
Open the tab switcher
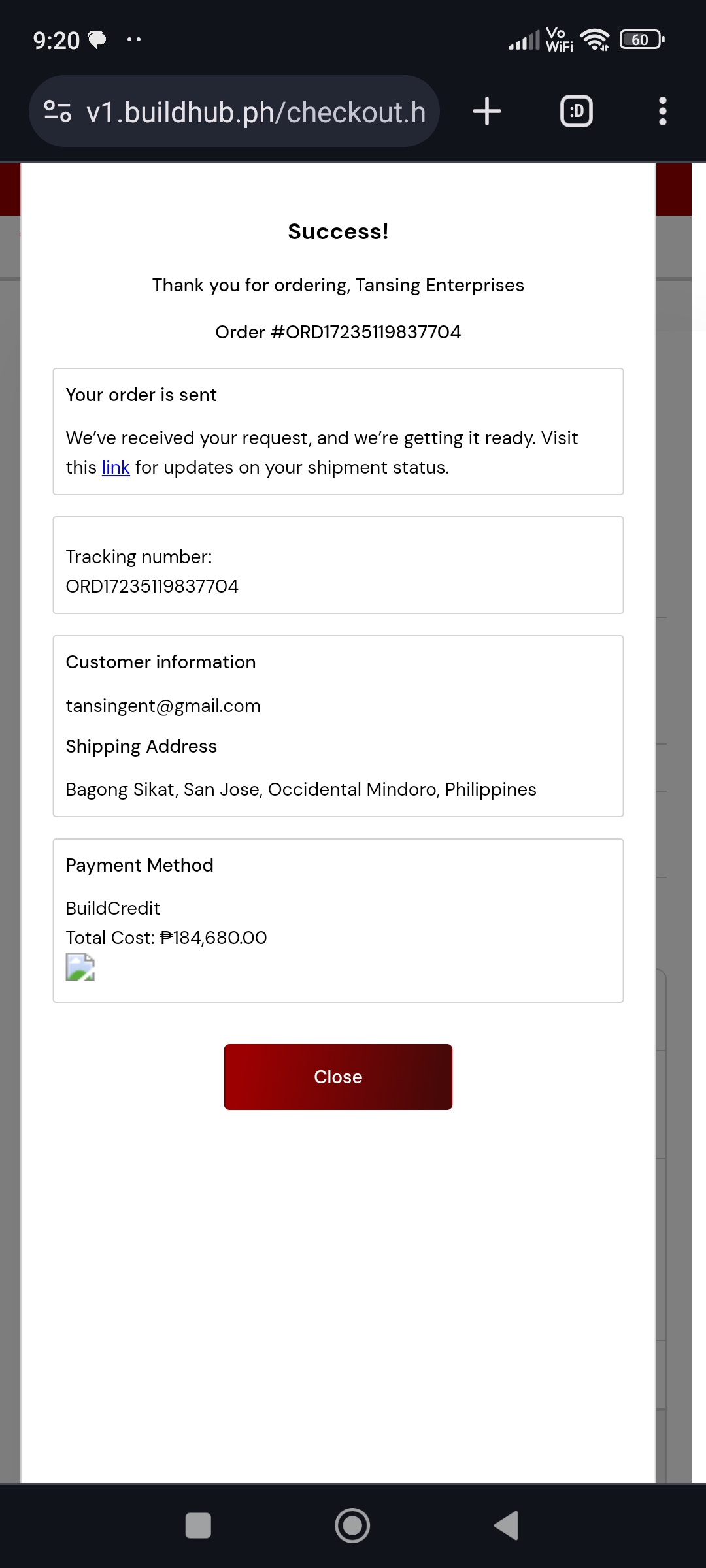[x=577, y=111]
